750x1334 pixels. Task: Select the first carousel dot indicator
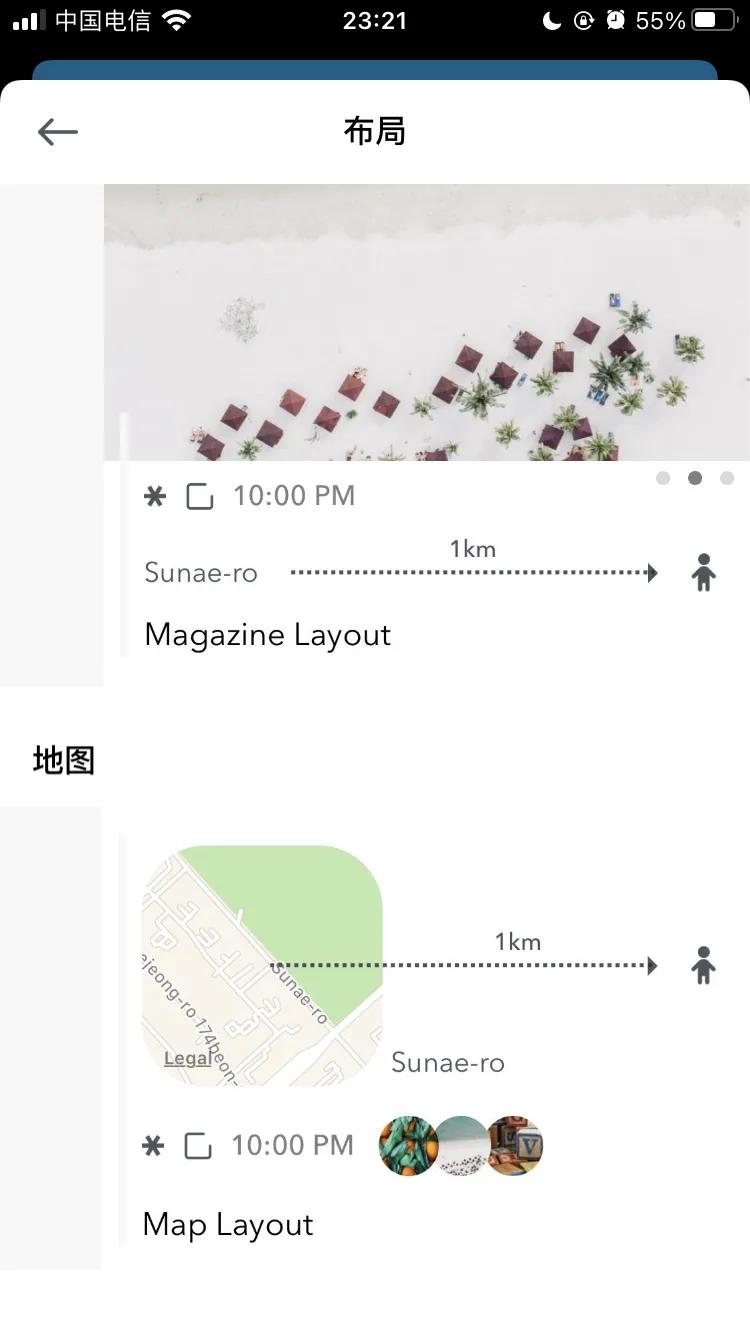(x=663, y=478)
